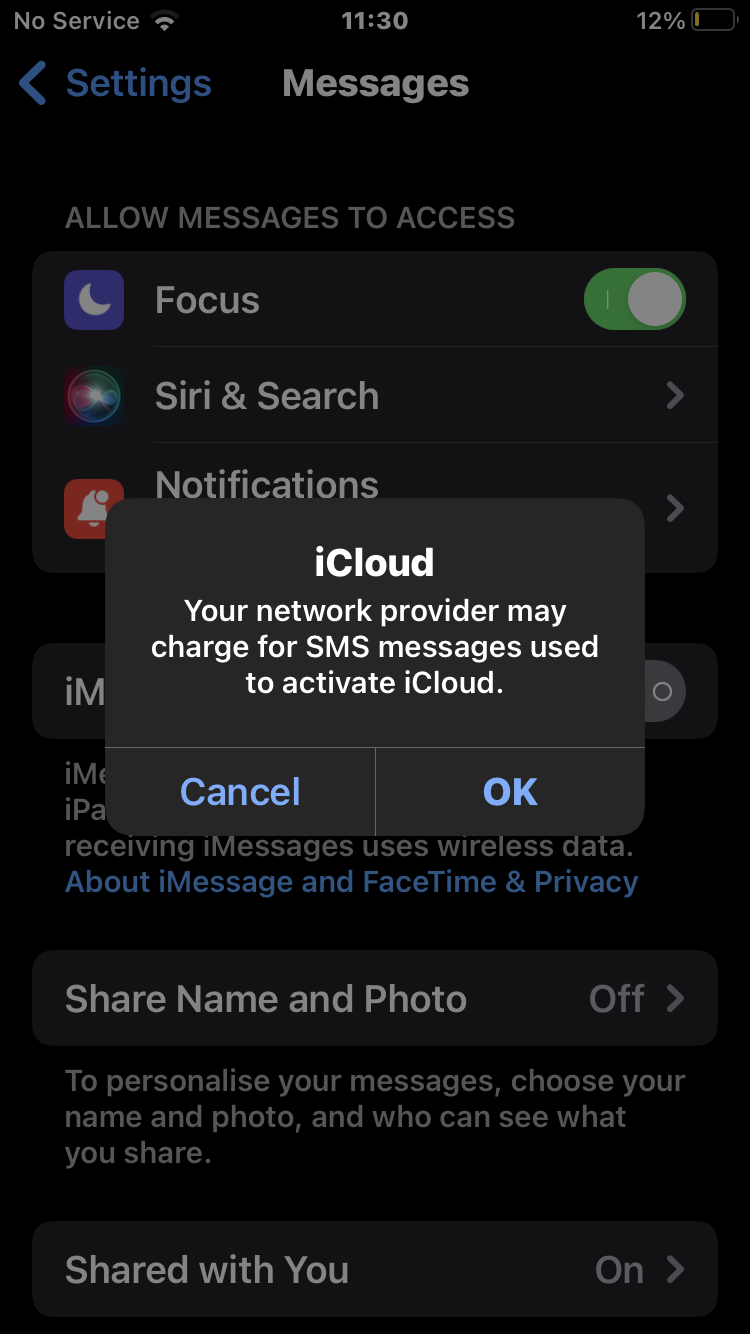
Task: Open Shared with You settings
Action: point(374,1270)
